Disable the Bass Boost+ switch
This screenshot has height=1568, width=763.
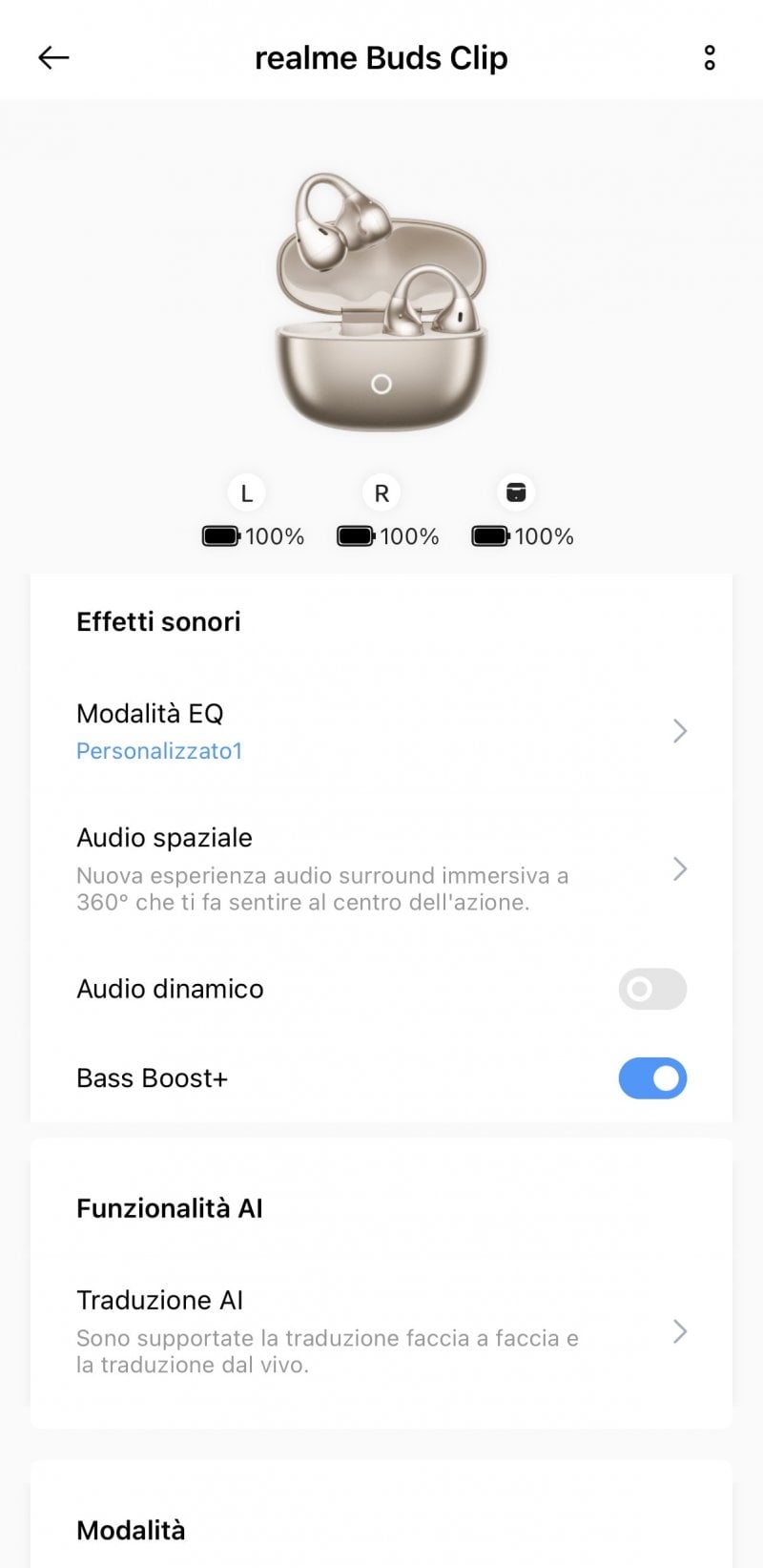pos(652,1077)
